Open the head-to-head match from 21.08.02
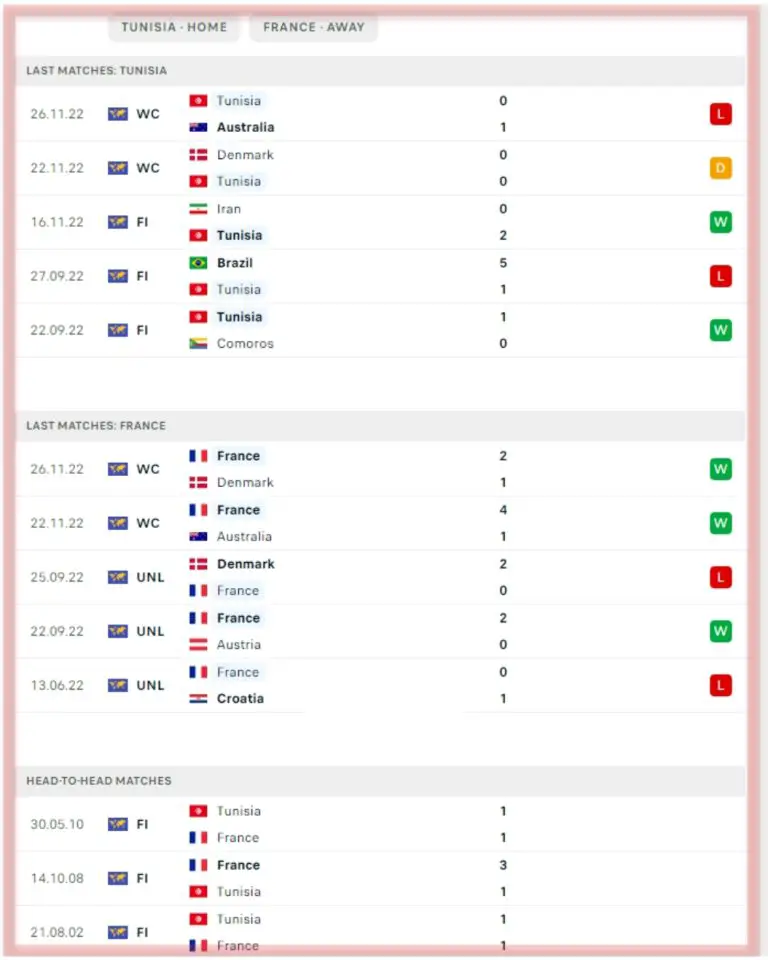Viewport: 768px width, 960px height. pyautogui.click(x=380, y=932)
